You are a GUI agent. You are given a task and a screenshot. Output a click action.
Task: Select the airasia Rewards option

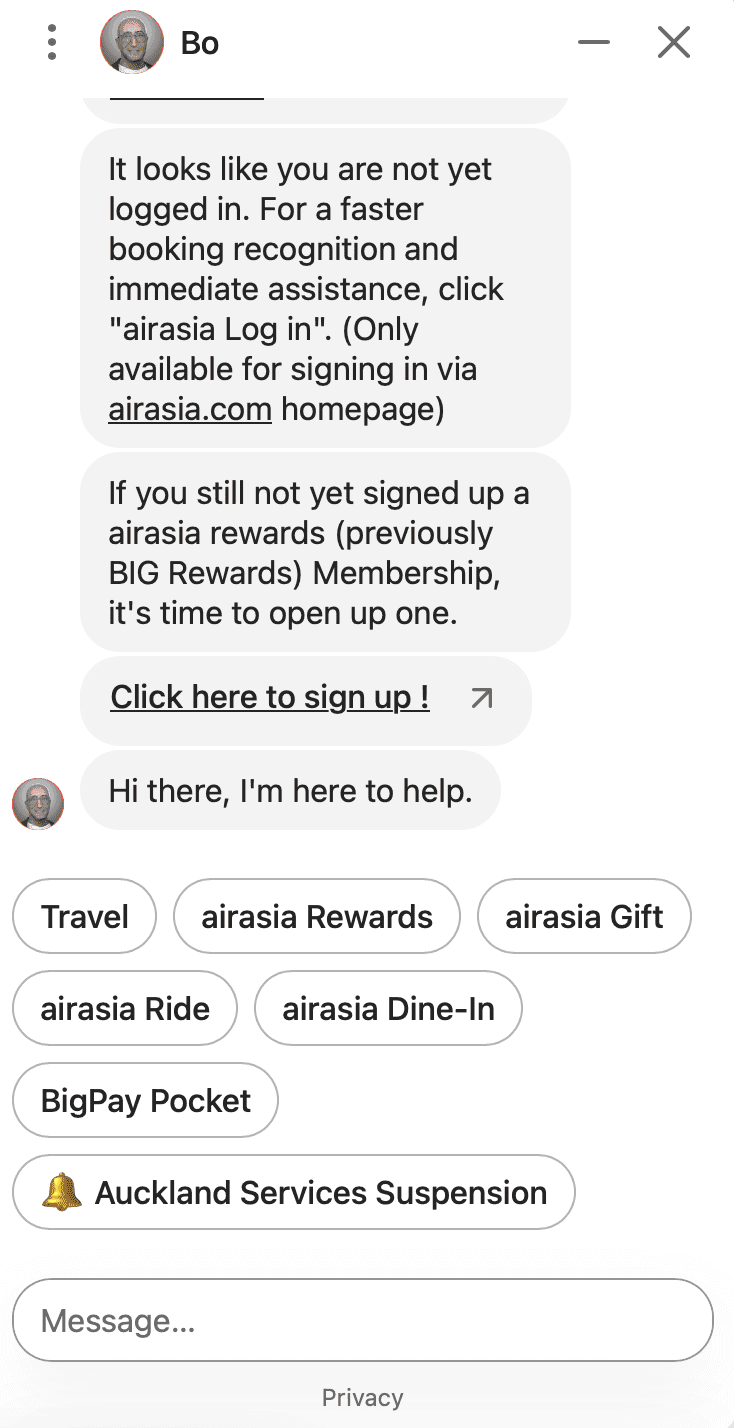point(316,916)
